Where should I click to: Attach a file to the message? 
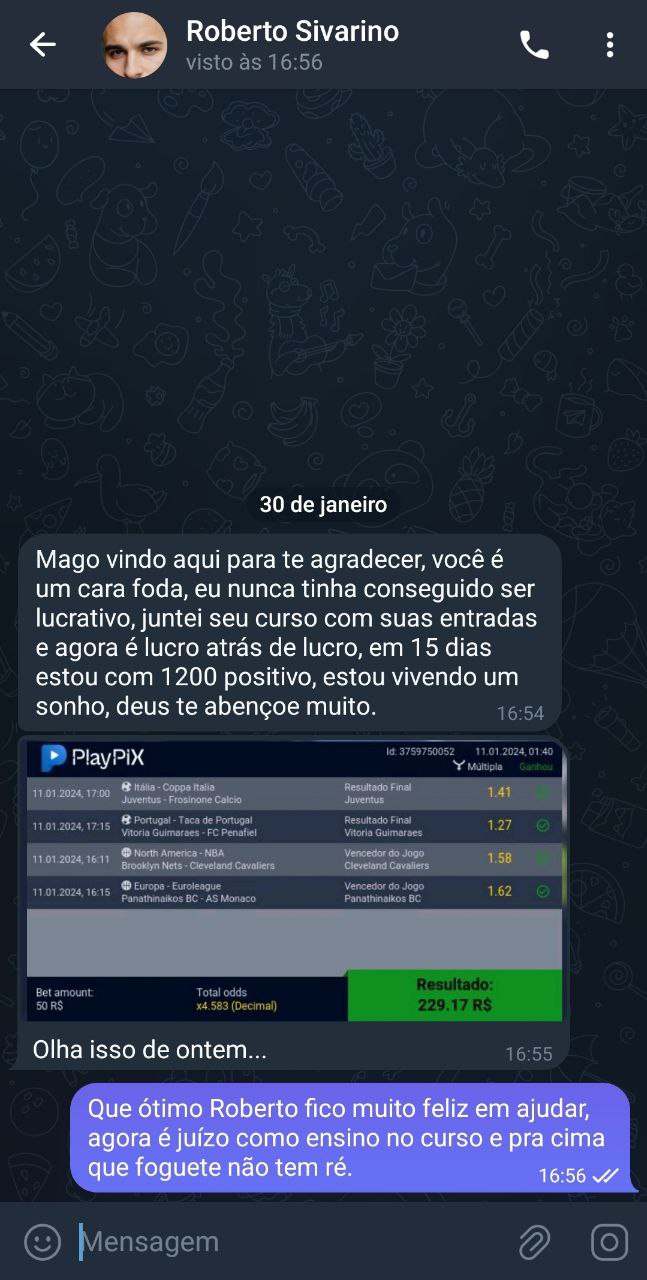[x=534, y=1242]
